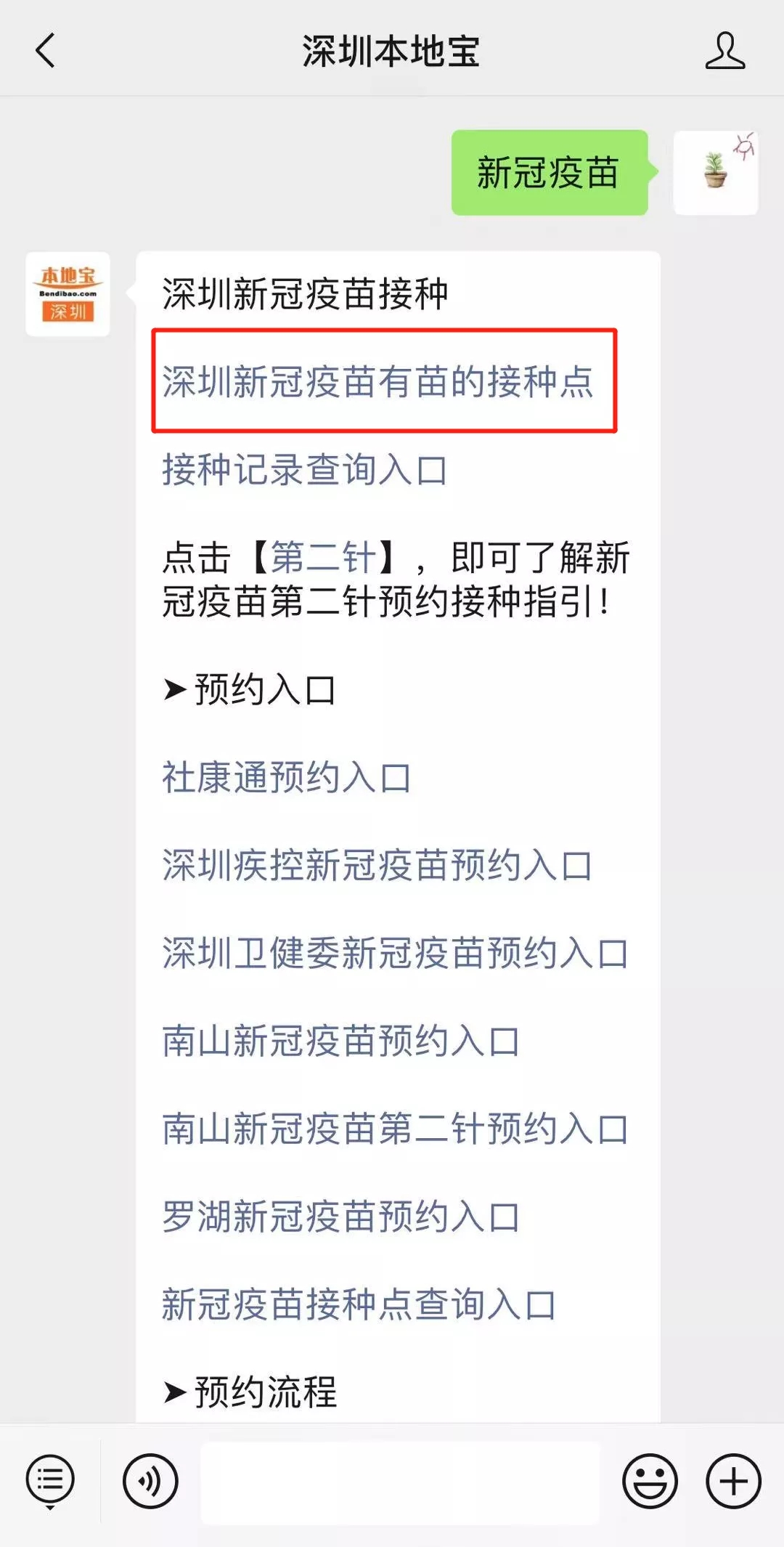Open the account profile icon
The image size is (784, 1547).
click(724, 51)
